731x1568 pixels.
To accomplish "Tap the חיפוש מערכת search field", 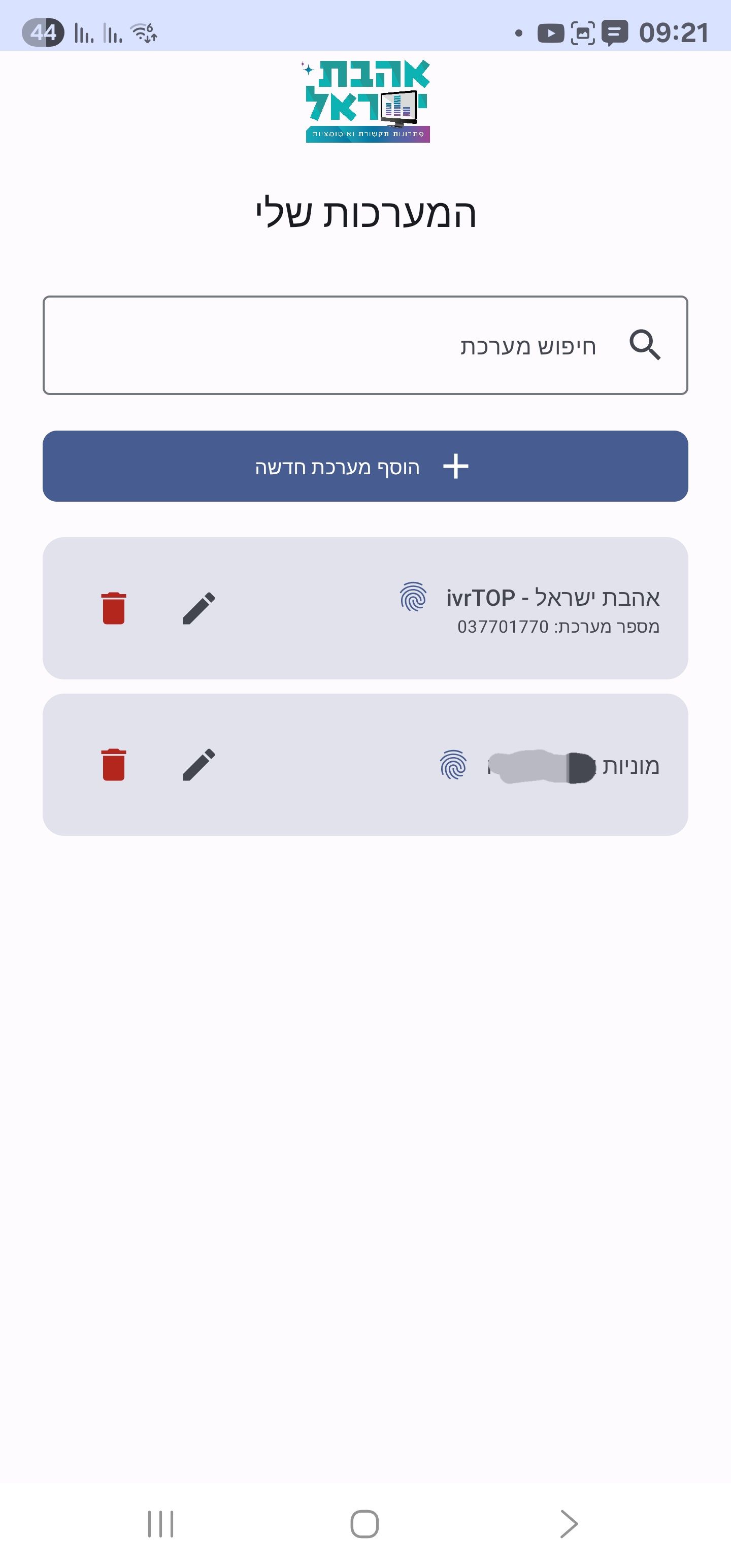I will tap(365, 345).
